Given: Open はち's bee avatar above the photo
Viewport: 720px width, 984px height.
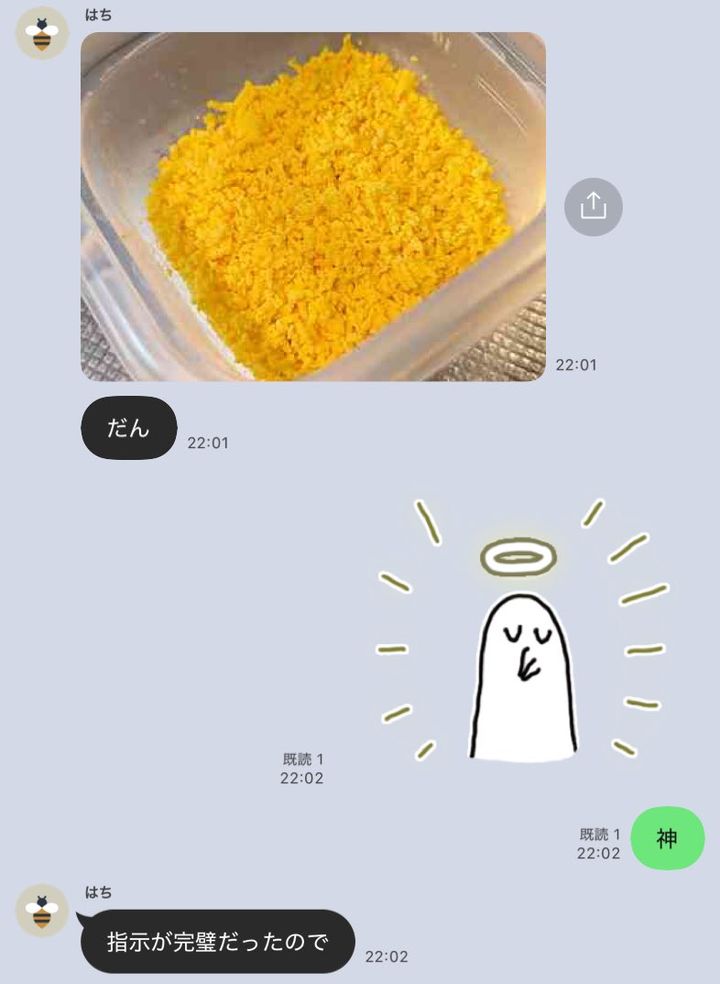Looking at the screenshot, I should (x=41, y=34).
